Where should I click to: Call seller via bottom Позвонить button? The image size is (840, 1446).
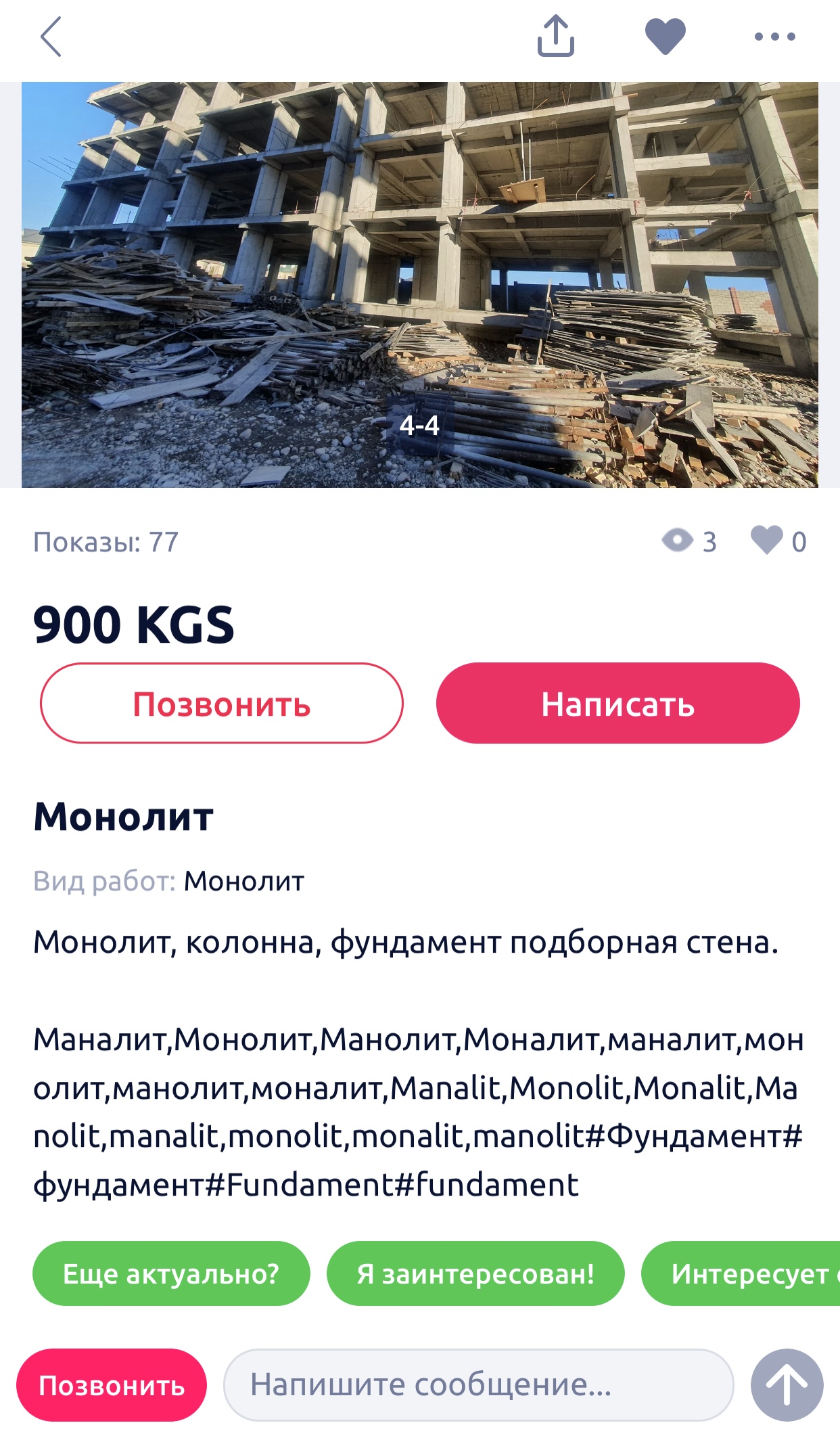point(112,1385)
